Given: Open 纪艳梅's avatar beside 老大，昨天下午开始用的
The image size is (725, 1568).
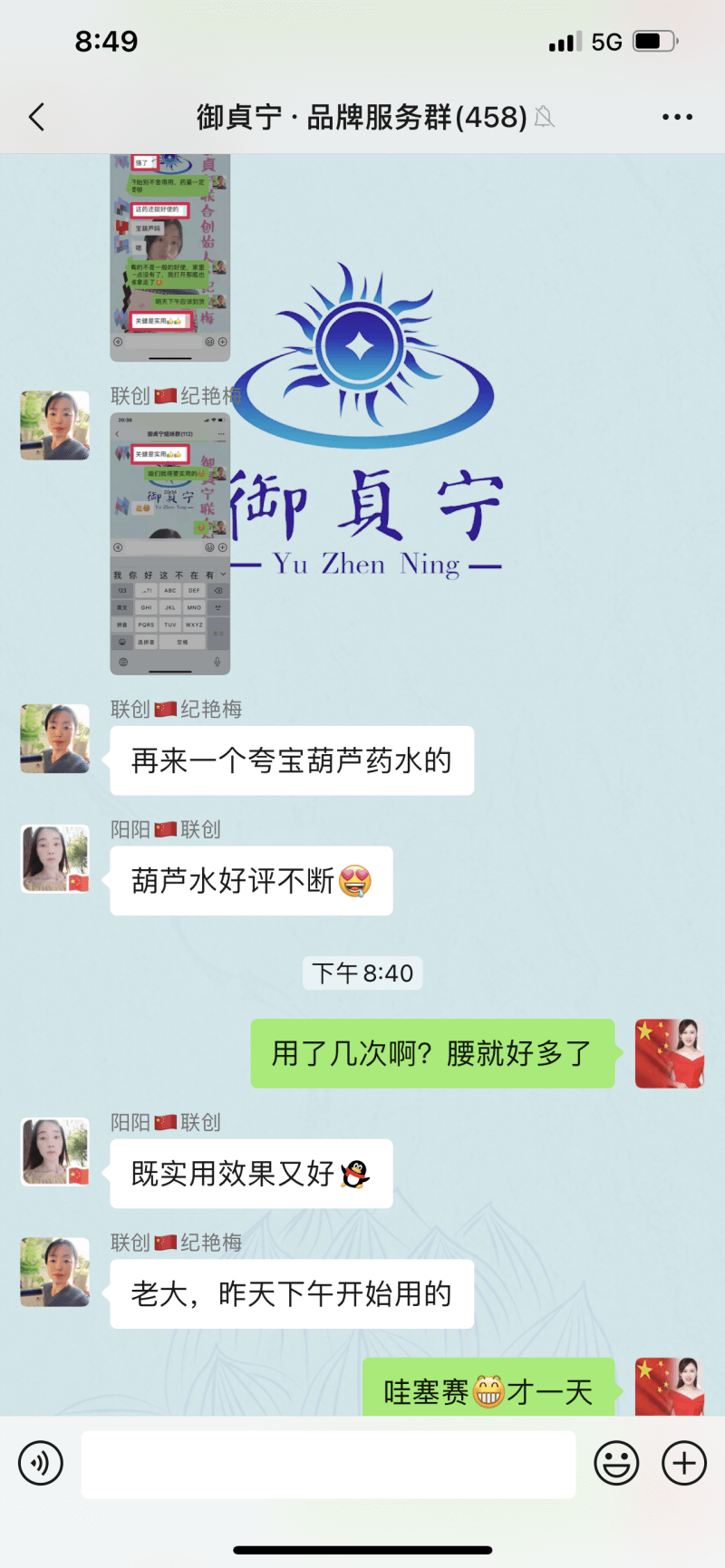Looking at the screenshot, I should tap(55, 1273).
